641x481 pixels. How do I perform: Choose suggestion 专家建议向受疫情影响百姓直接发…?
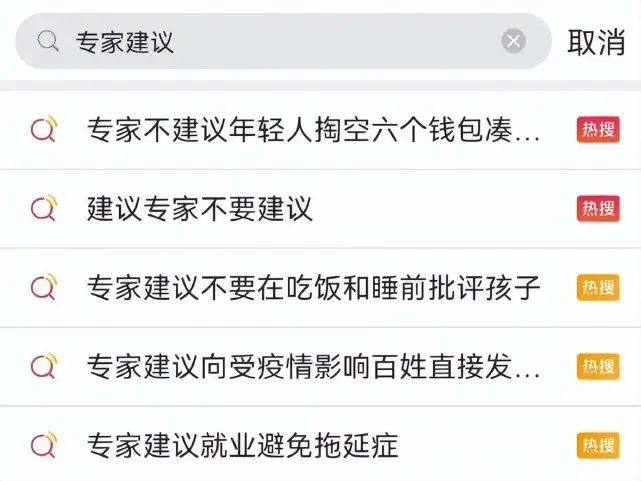(314, 367)
